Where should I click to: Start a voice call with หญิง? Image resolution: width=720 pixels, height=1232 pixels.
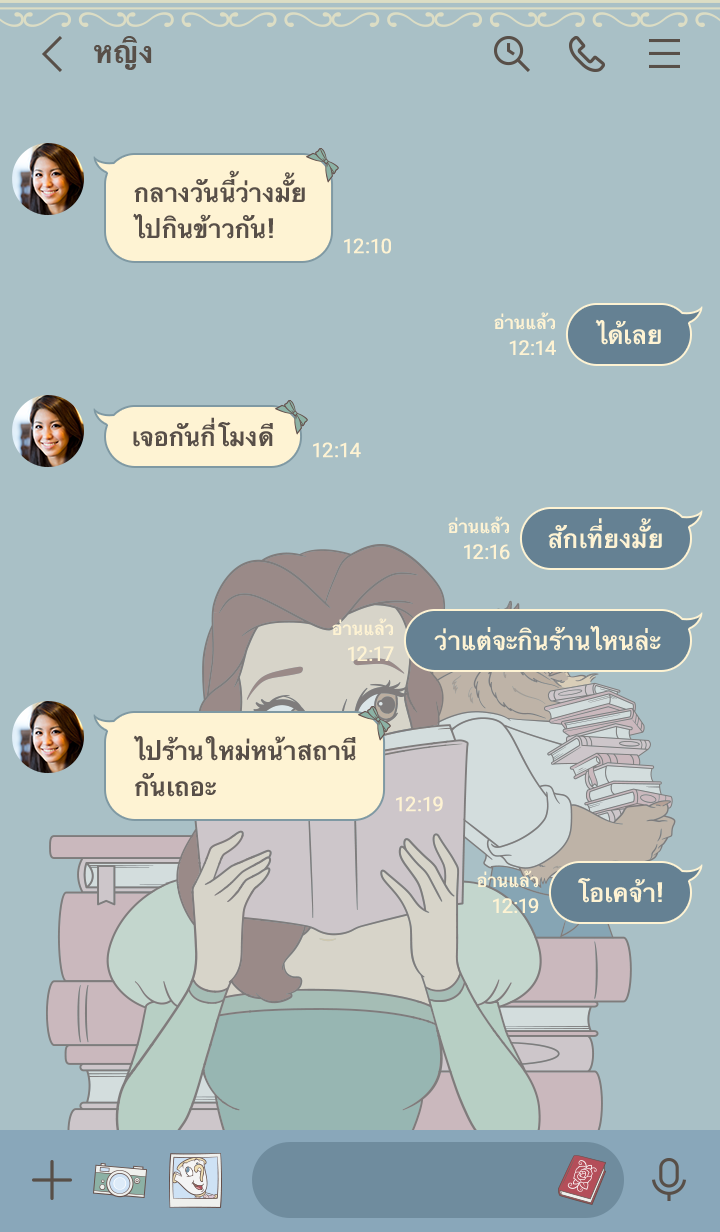587,54
